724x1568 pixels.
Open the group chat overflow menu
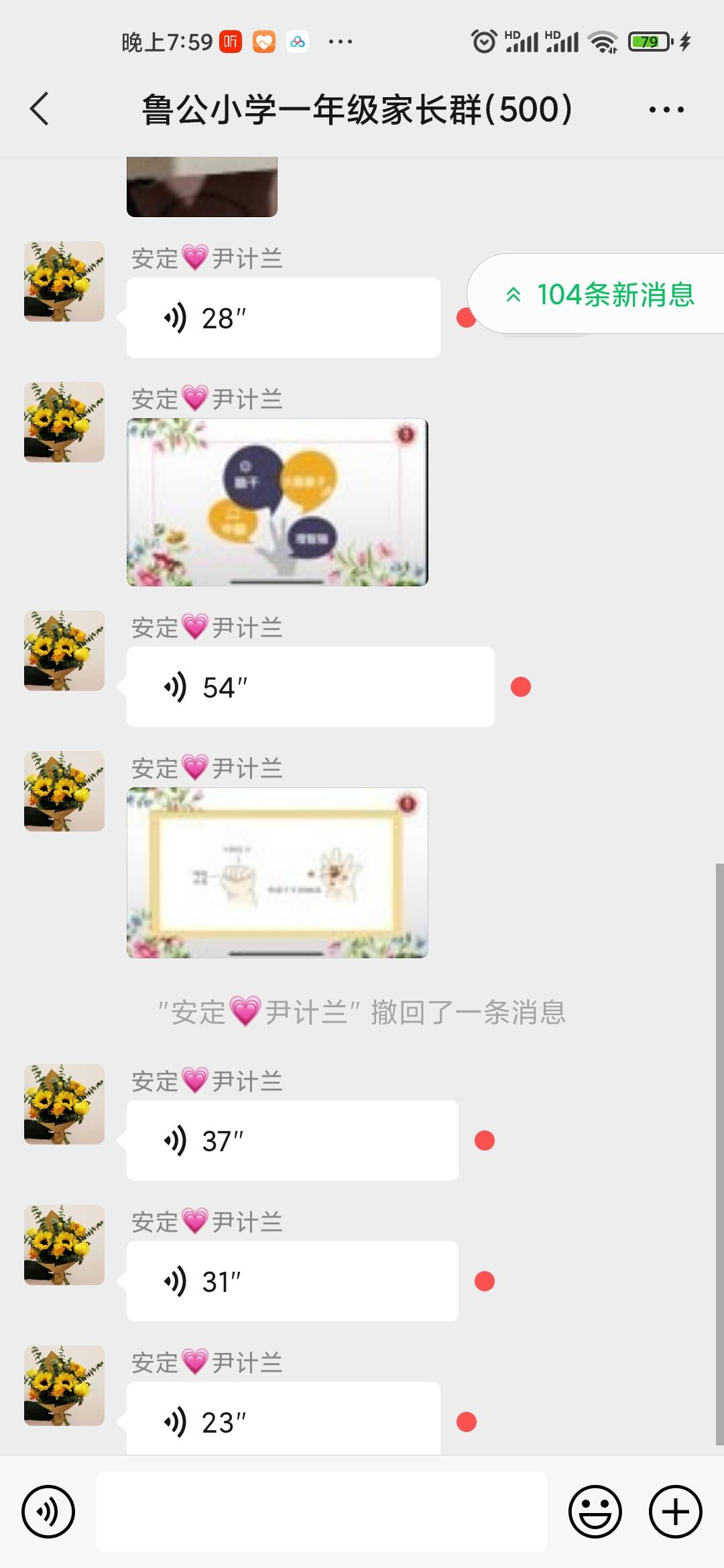click(x=666, y=109)
